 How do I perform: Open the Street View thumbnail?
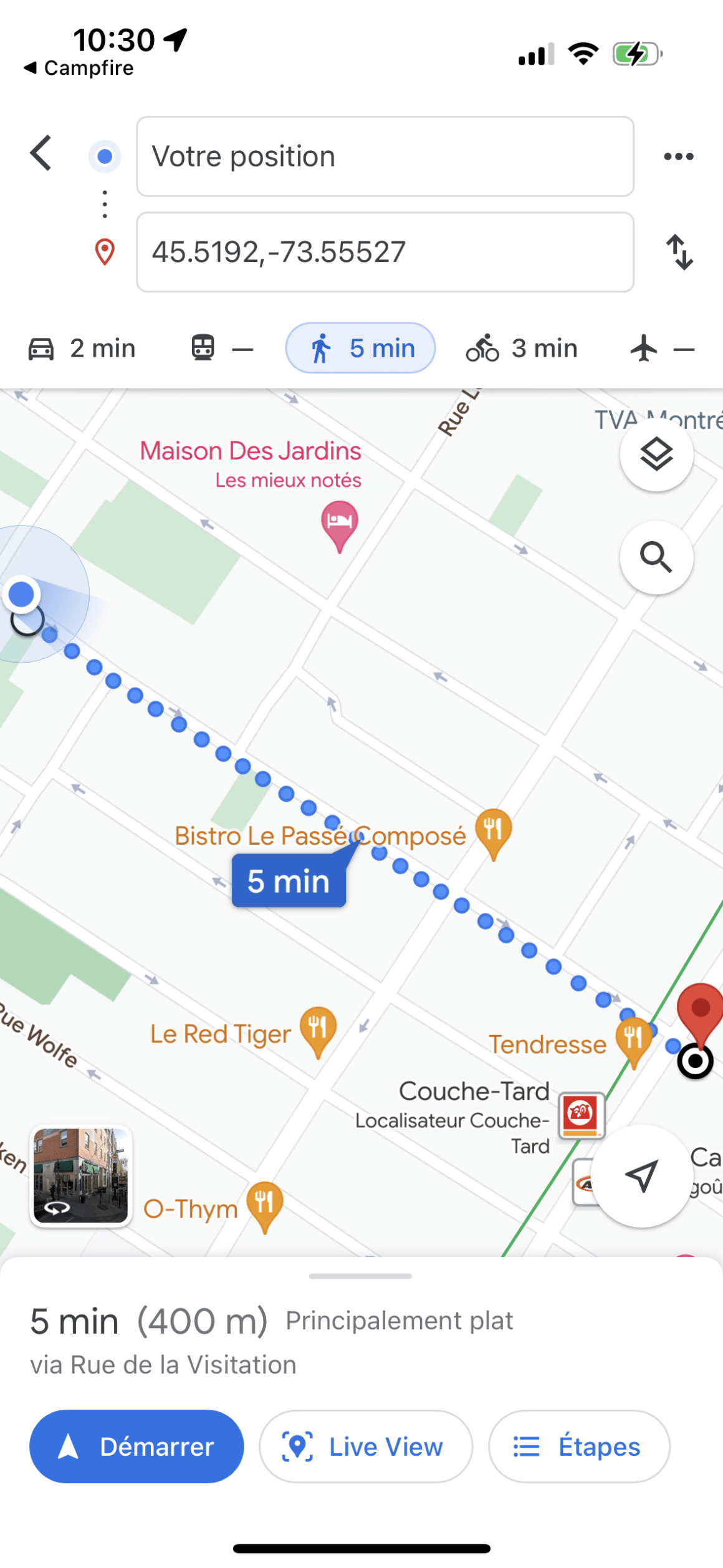[81, 1176]
